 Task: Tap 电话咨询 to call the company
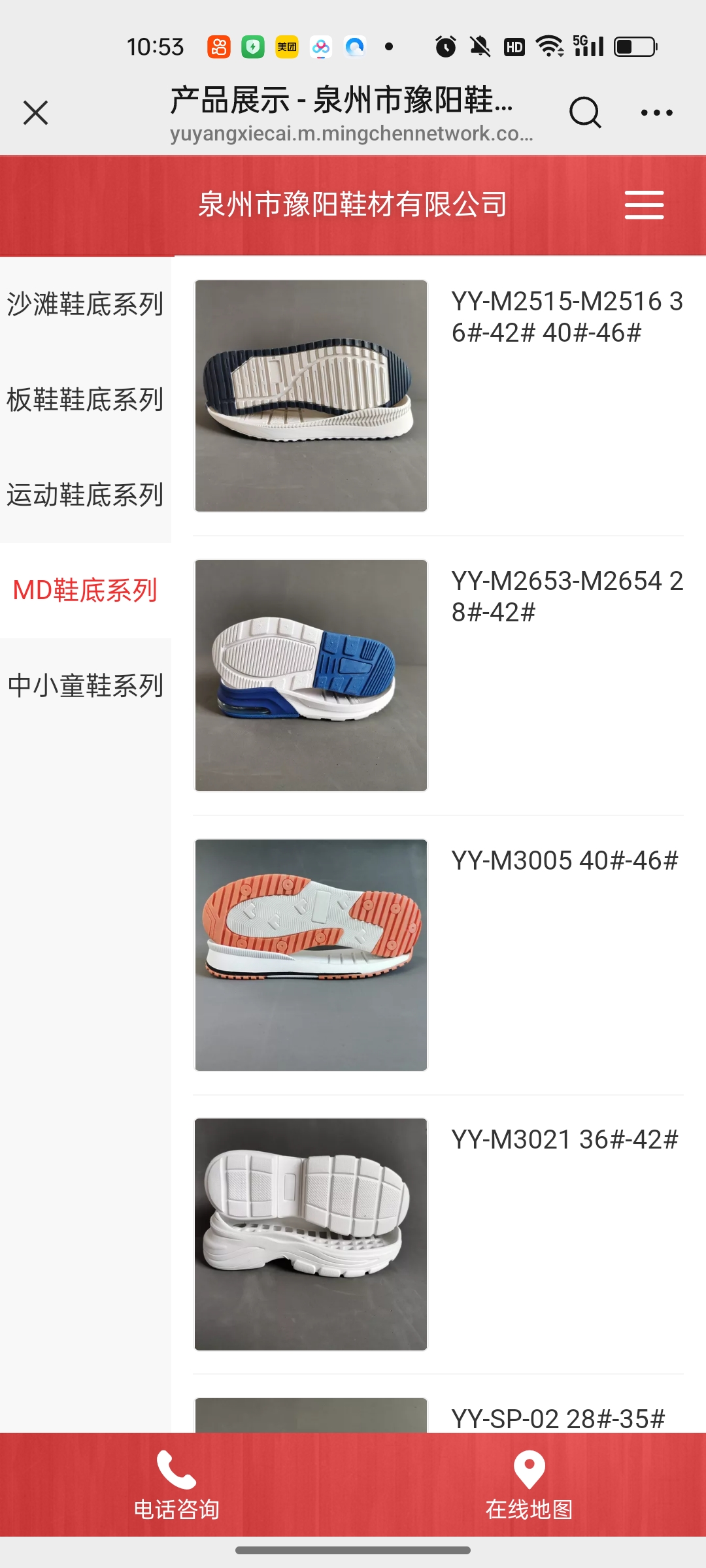176,1486
